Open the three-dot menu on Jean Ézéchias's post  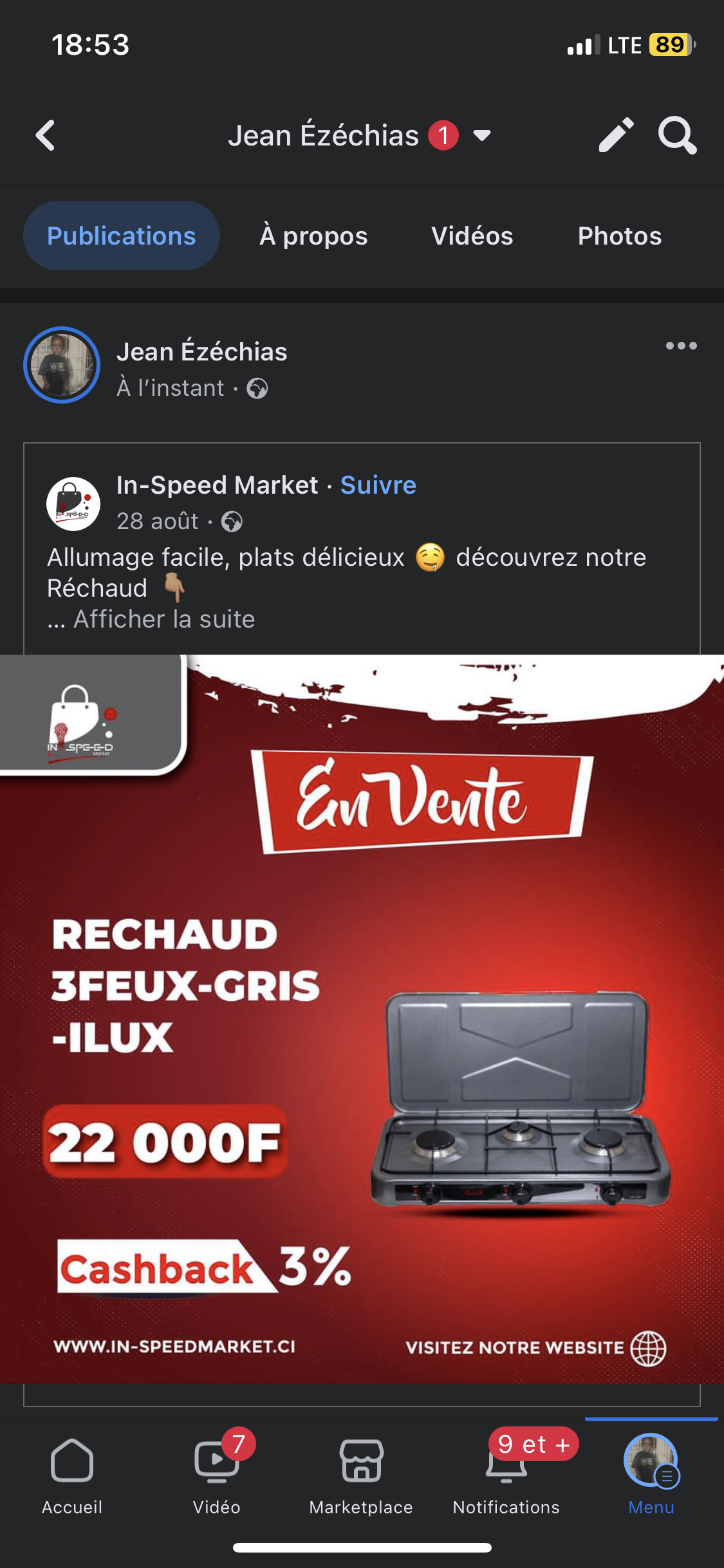[681, 346]
